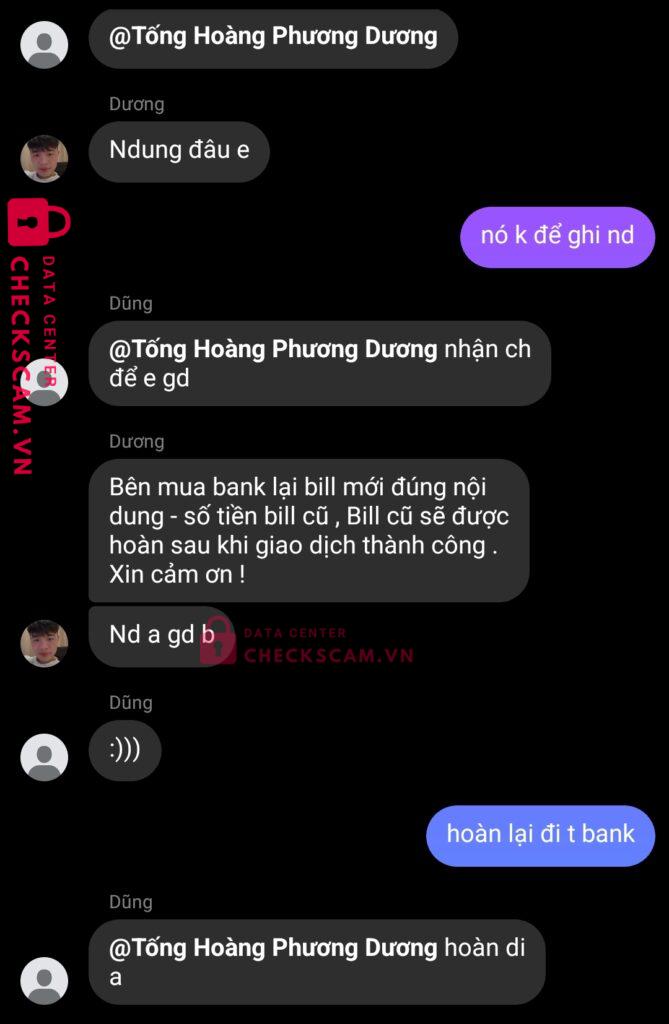Viewport: 669px width, 1024px height.
Task: Tap the mention in "hoàn di a" message
Action: (x=272, y=947)
